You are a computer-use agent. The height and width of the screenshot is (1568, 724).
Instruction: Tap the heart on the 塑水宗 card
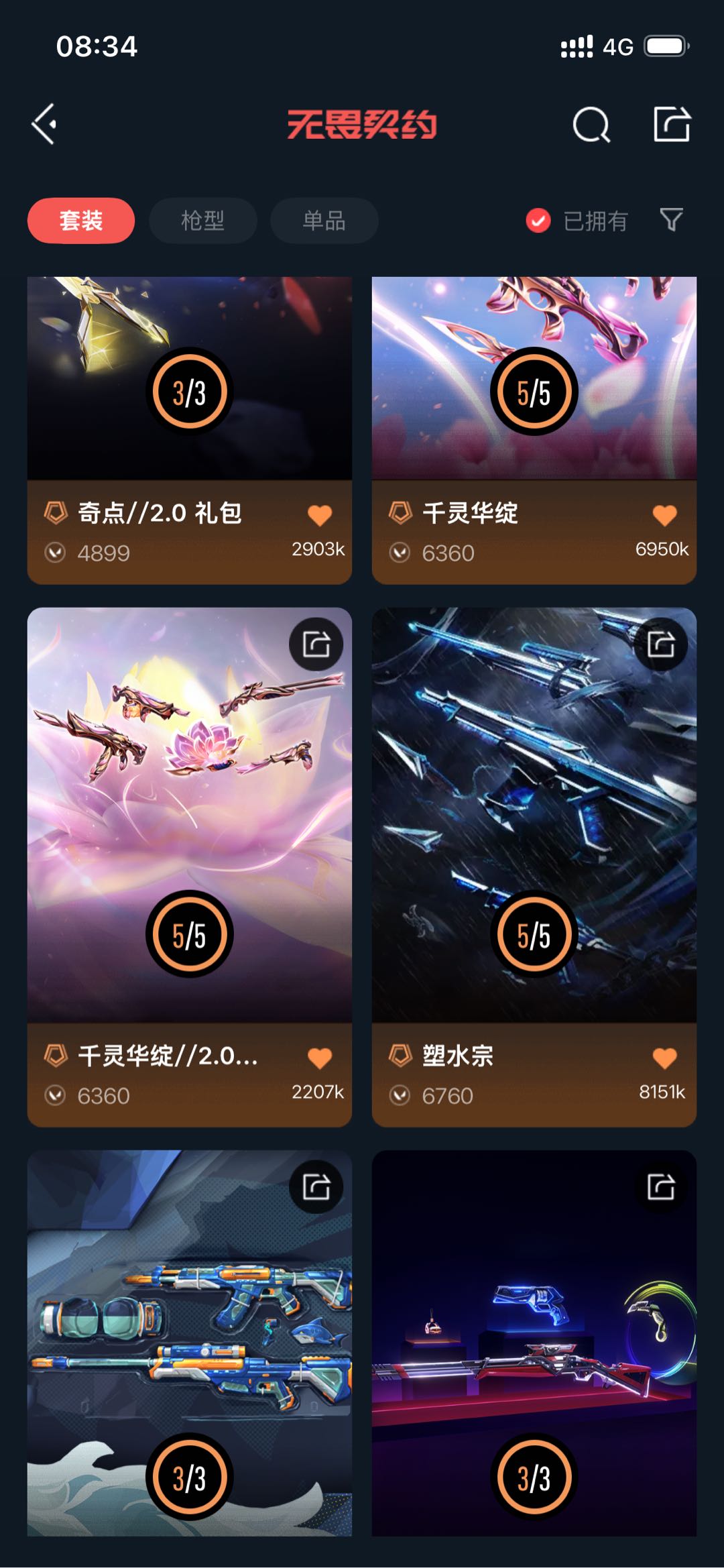(664, 1058)
